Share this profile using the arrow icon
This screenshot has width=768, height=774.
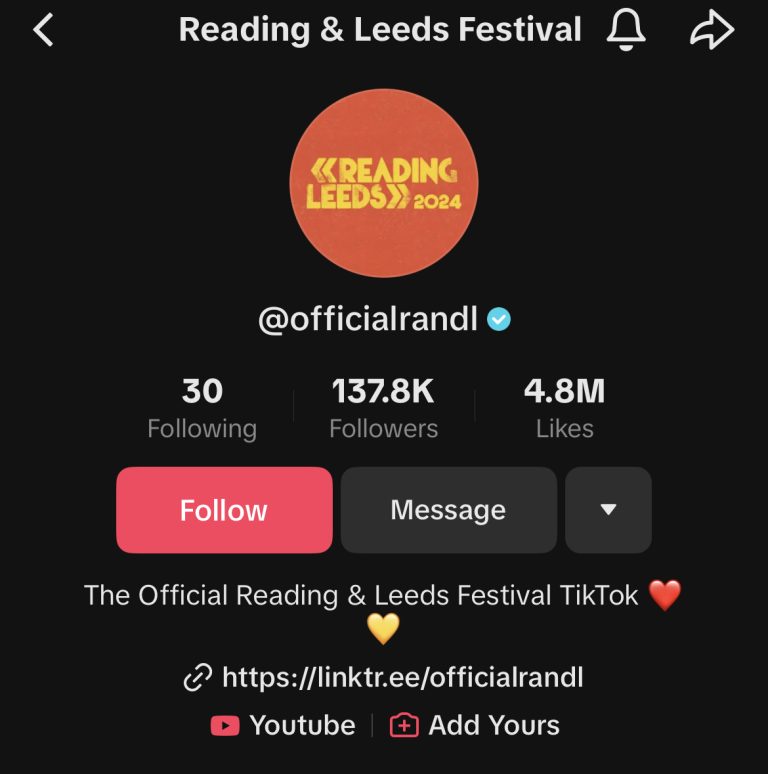pos(712,30)
